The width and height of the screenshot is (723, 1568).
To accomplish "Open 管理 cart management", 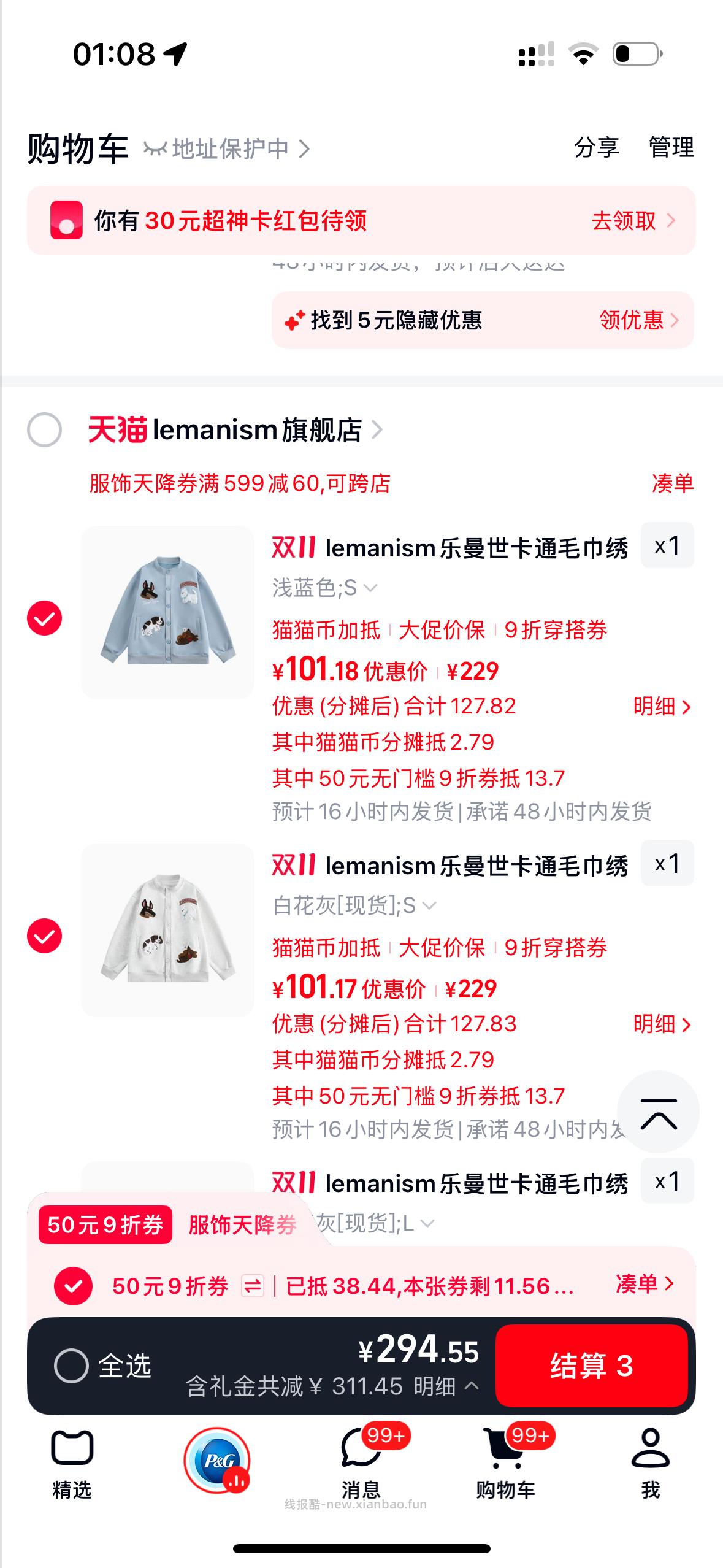I will pos(671,148).
